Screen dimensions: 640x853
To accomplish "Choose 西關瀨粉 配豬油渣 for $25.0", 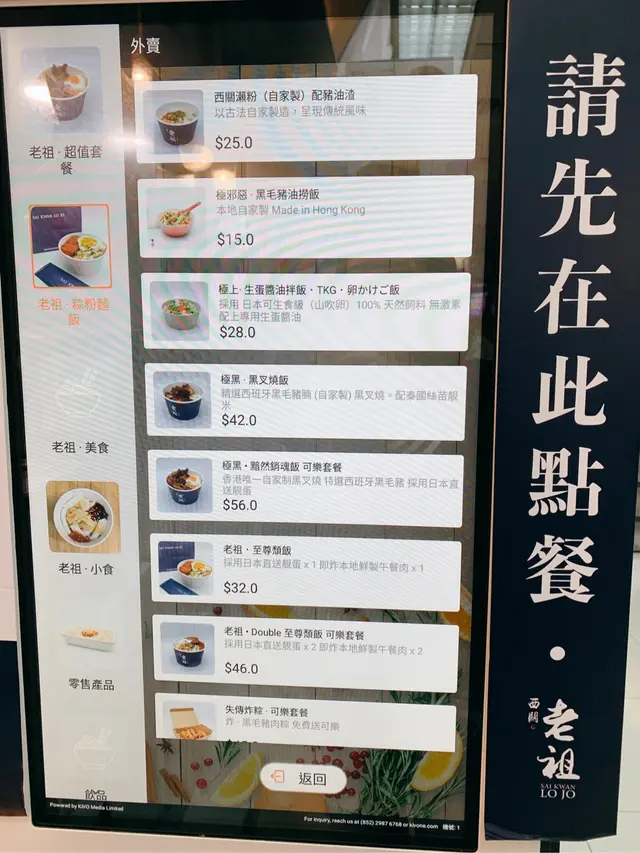I will tap(306, 118).
